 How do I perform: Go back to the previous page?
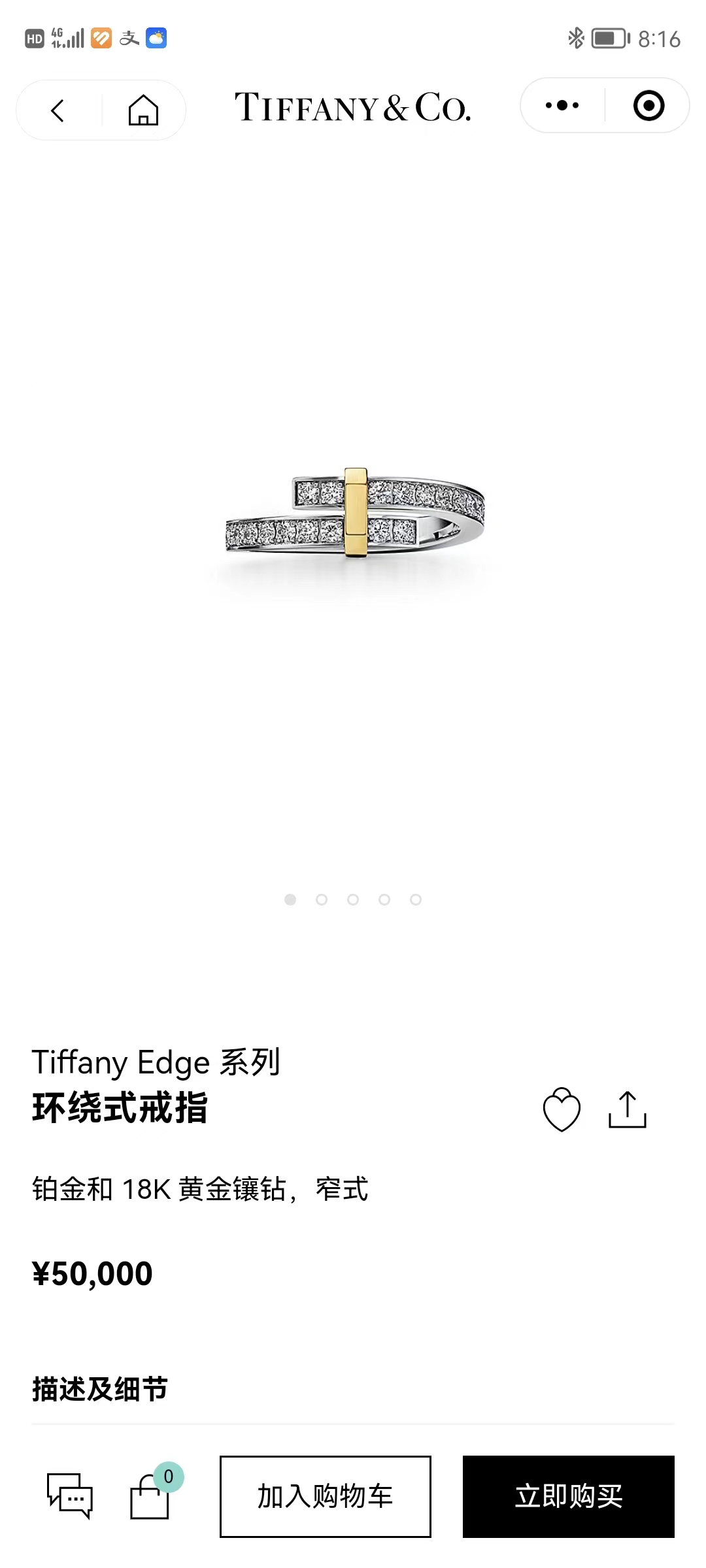point(58,110)
